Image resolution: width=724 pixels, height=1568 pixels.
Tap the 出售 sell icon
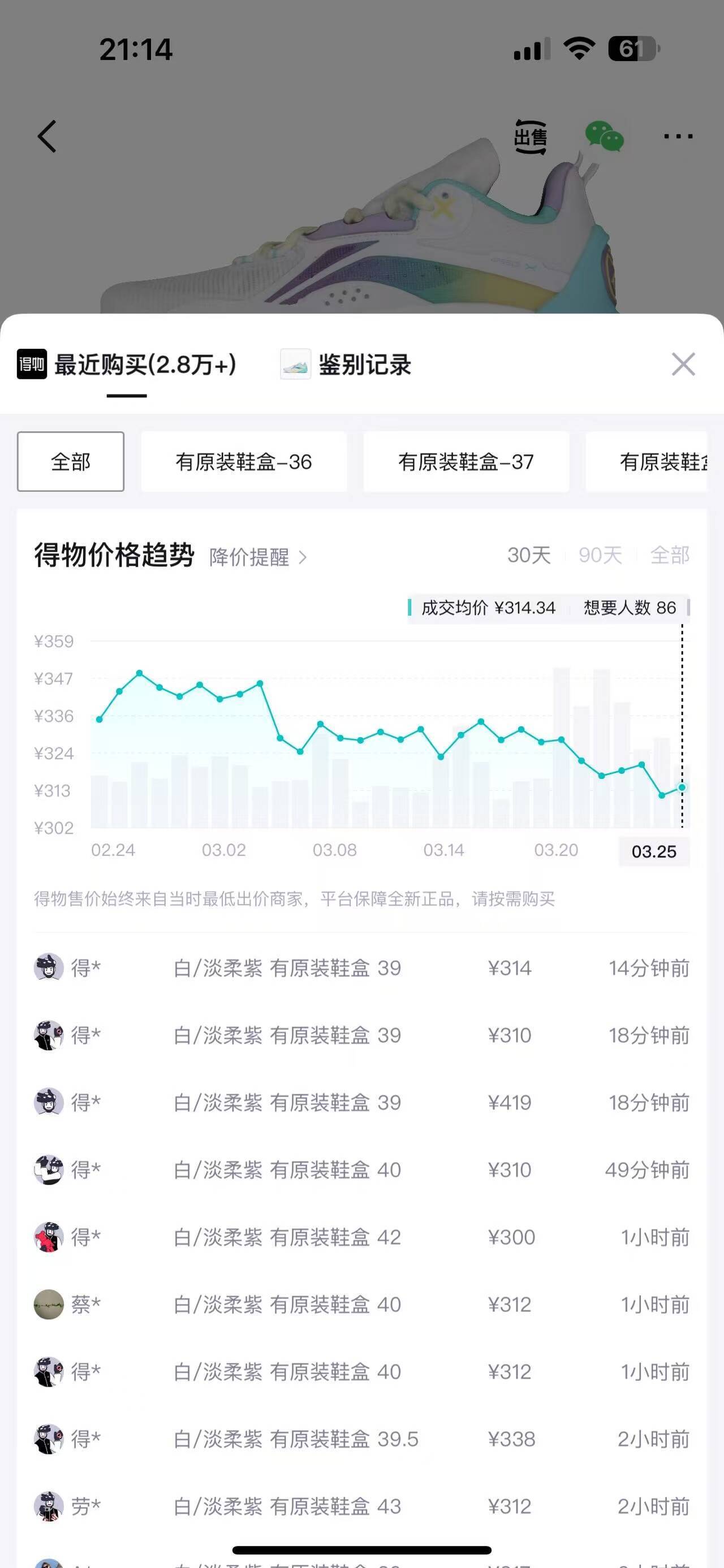(x=531, y=137)
